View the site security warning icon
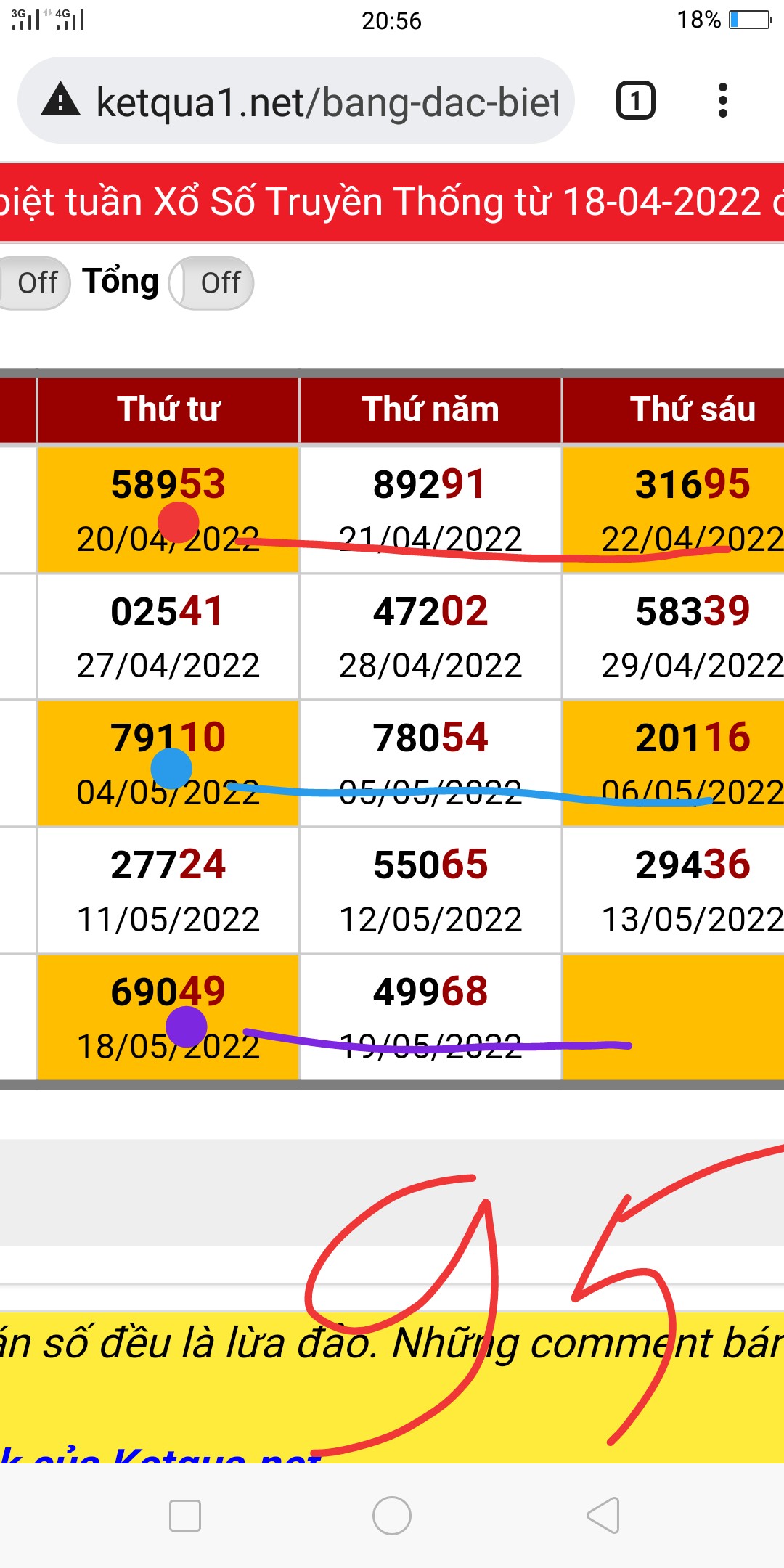 (61, 100)
